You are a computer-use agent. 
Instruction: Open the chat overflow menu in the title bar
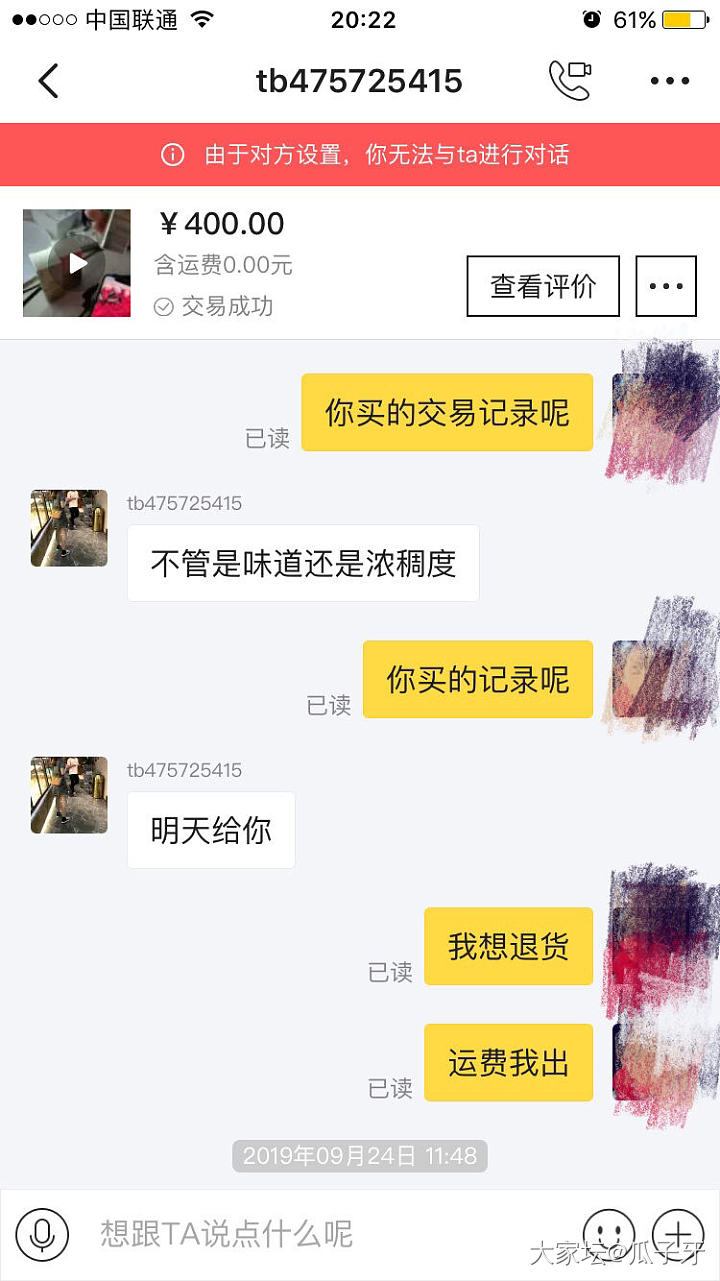(x=669, y=81)
